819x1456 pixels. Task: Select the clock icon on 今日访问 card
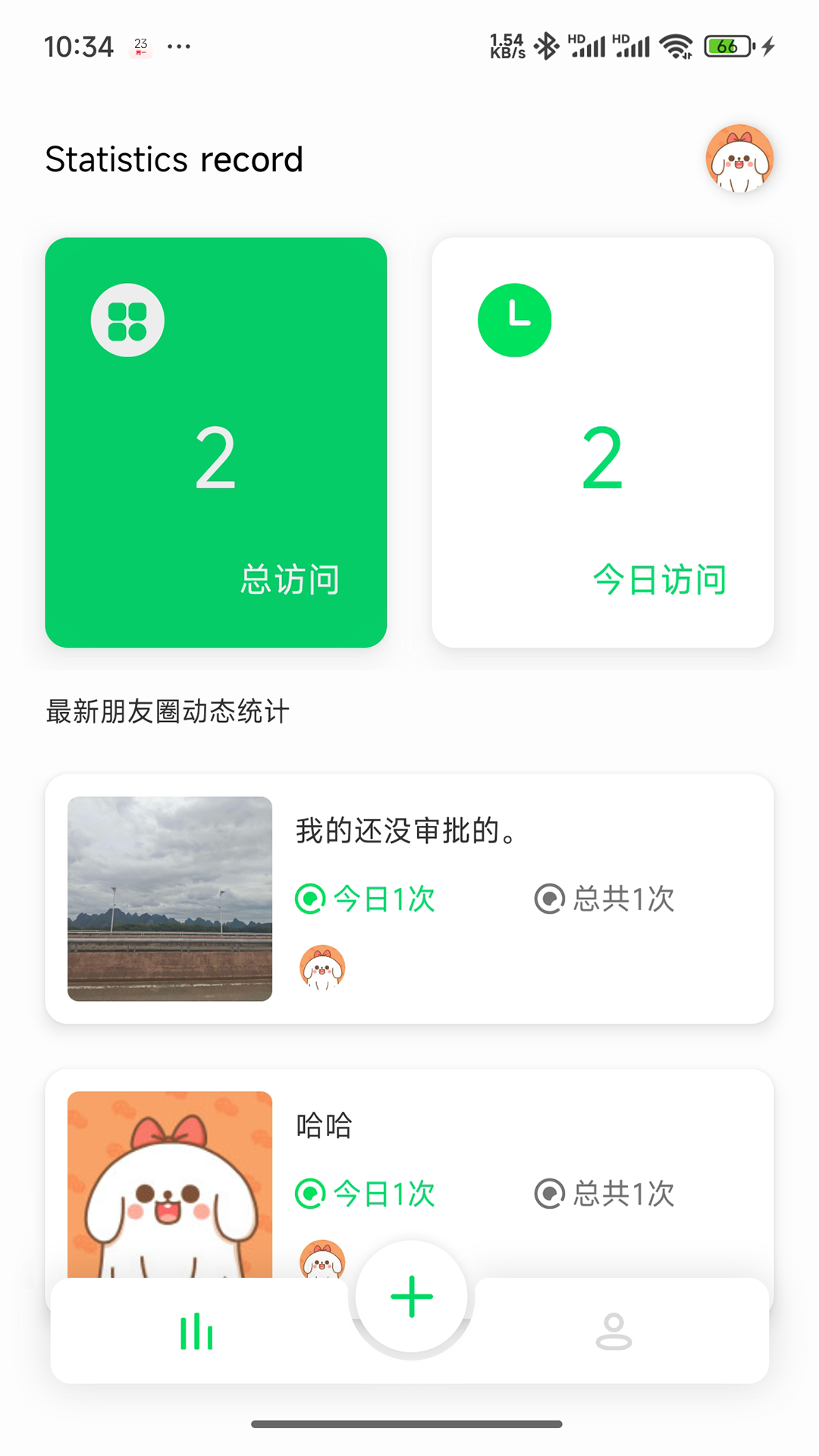515,319
